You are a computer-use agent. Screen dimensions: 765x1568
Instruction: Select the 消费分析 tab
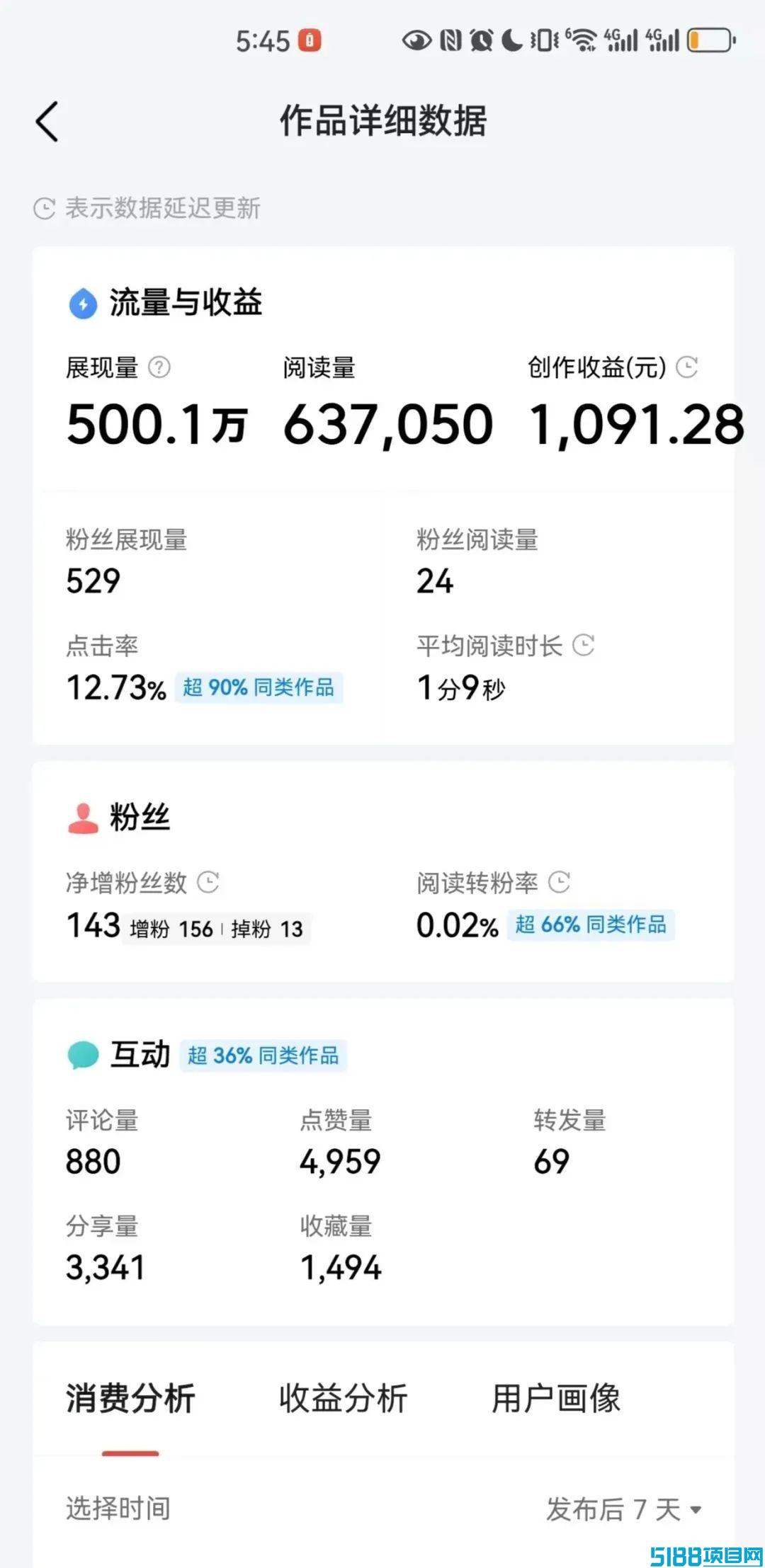pyautogui.click(x=130, y=1397)
